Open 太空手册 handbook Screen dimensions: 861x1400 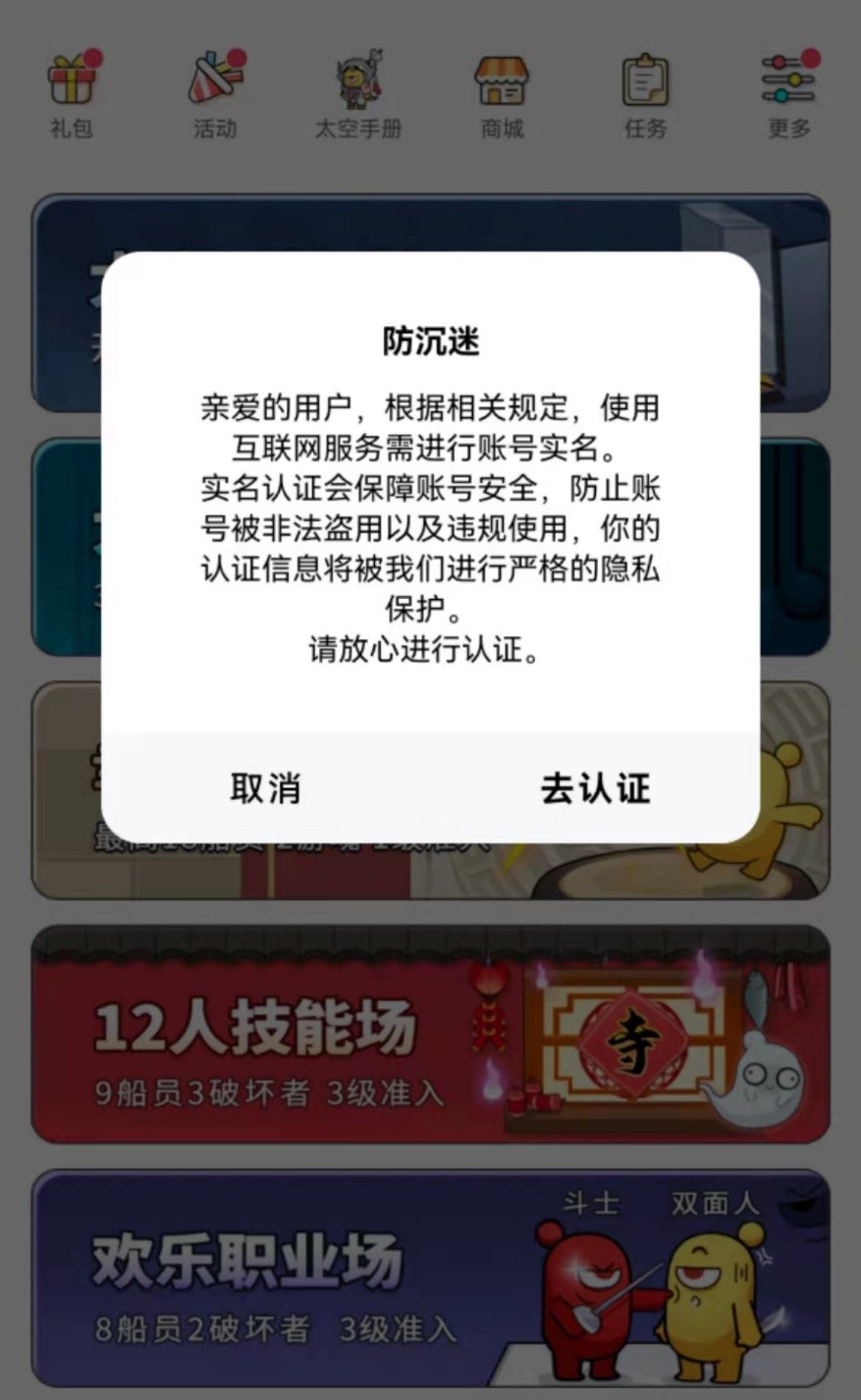click(358, 94)
